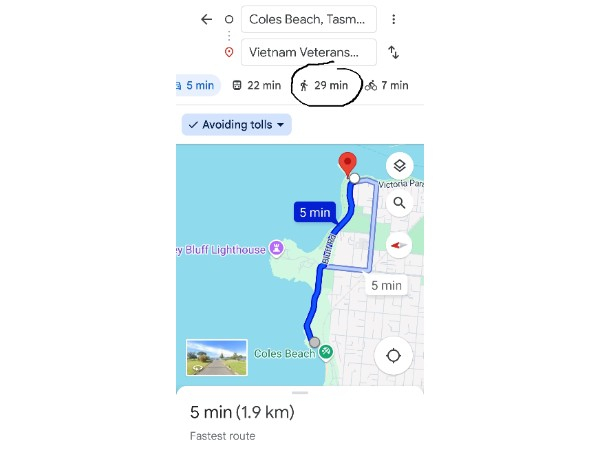Edit the Vietnam Veterans destination field

309,52
